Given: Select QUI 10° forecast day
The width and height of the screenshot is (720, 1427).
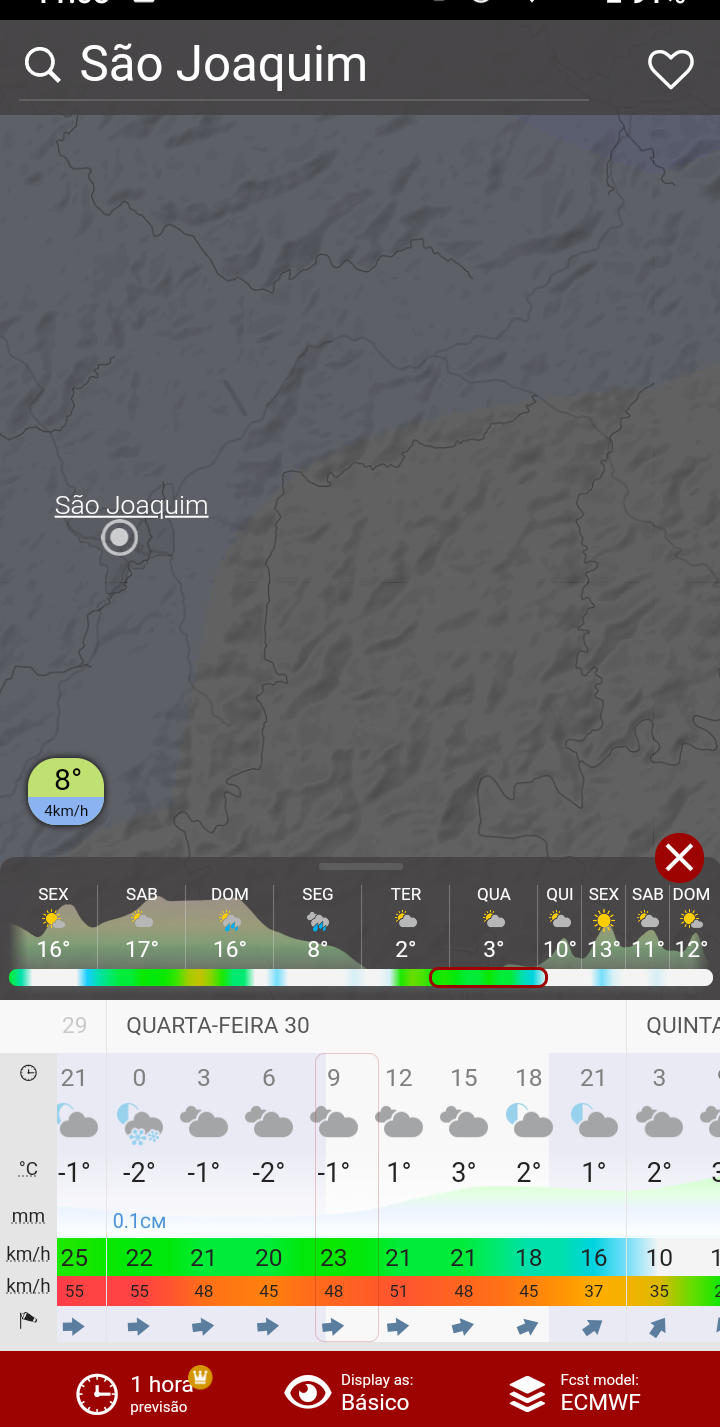Looking at the screenshot, I should (560, 922).
